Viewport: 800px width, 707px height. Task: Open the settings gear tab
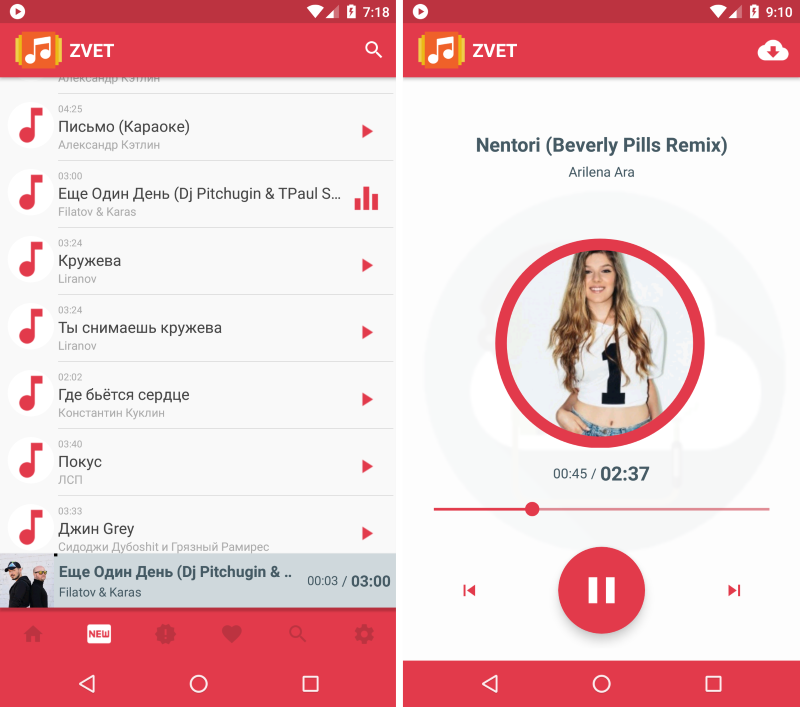click(x=364, y=634)
